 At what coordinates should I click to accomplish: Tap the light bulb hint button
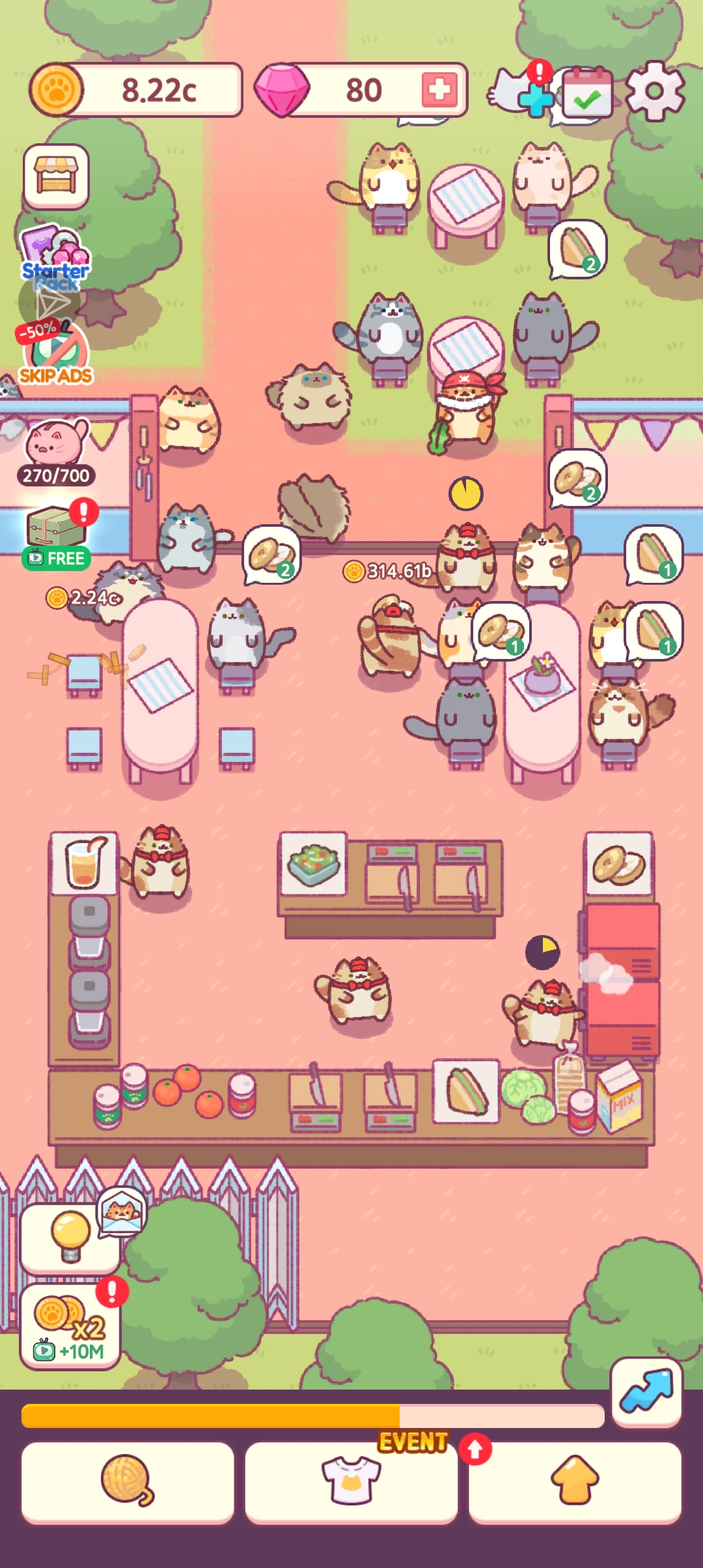point(70,1238)
